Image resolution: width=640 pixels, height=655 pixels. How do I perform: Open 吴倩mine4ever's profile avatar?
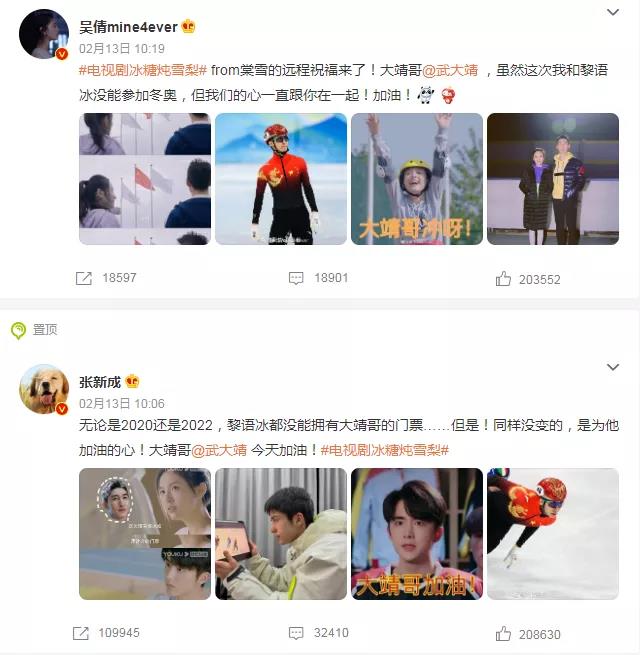[44, 37]
